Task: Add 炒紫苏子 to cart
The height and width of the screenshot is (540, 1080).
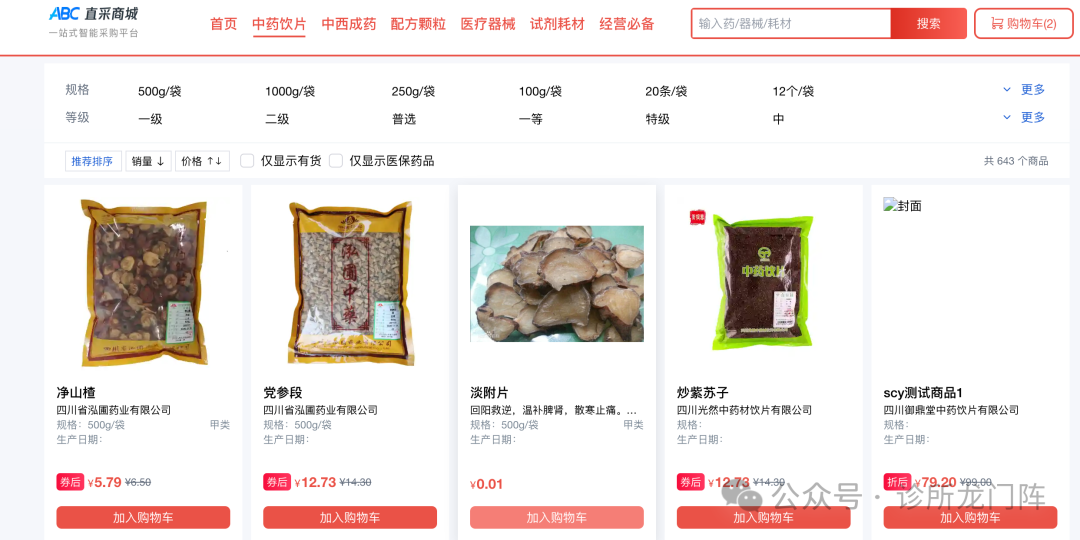Action: (763, 517)
